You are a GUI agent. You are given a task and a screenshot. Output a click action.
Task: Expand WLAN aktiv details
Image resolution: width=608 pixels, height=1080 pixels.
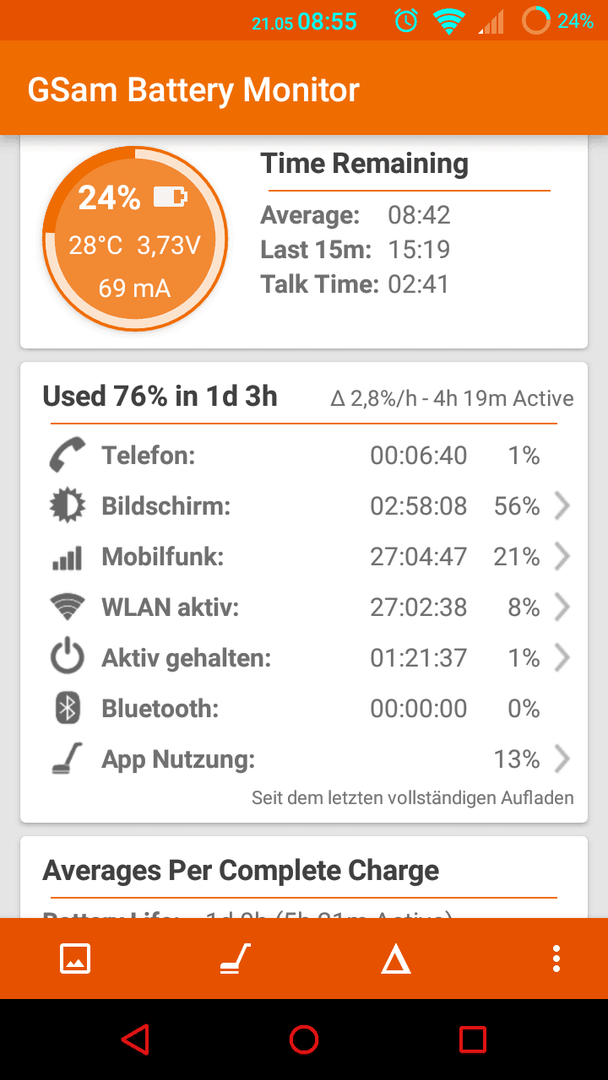304,608
